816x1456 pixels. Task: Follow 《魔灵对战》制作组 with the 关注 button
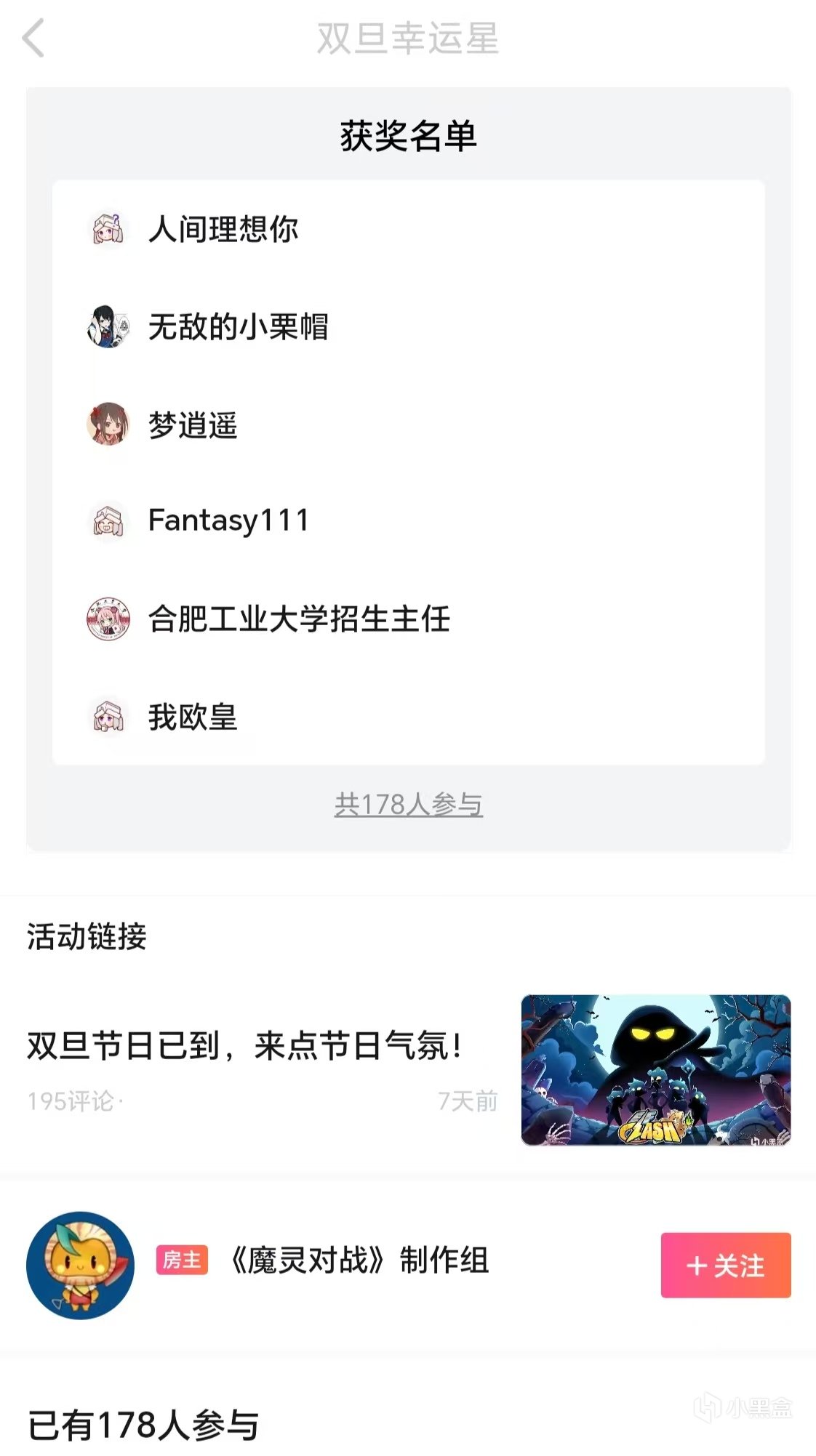pos(725,1265)
